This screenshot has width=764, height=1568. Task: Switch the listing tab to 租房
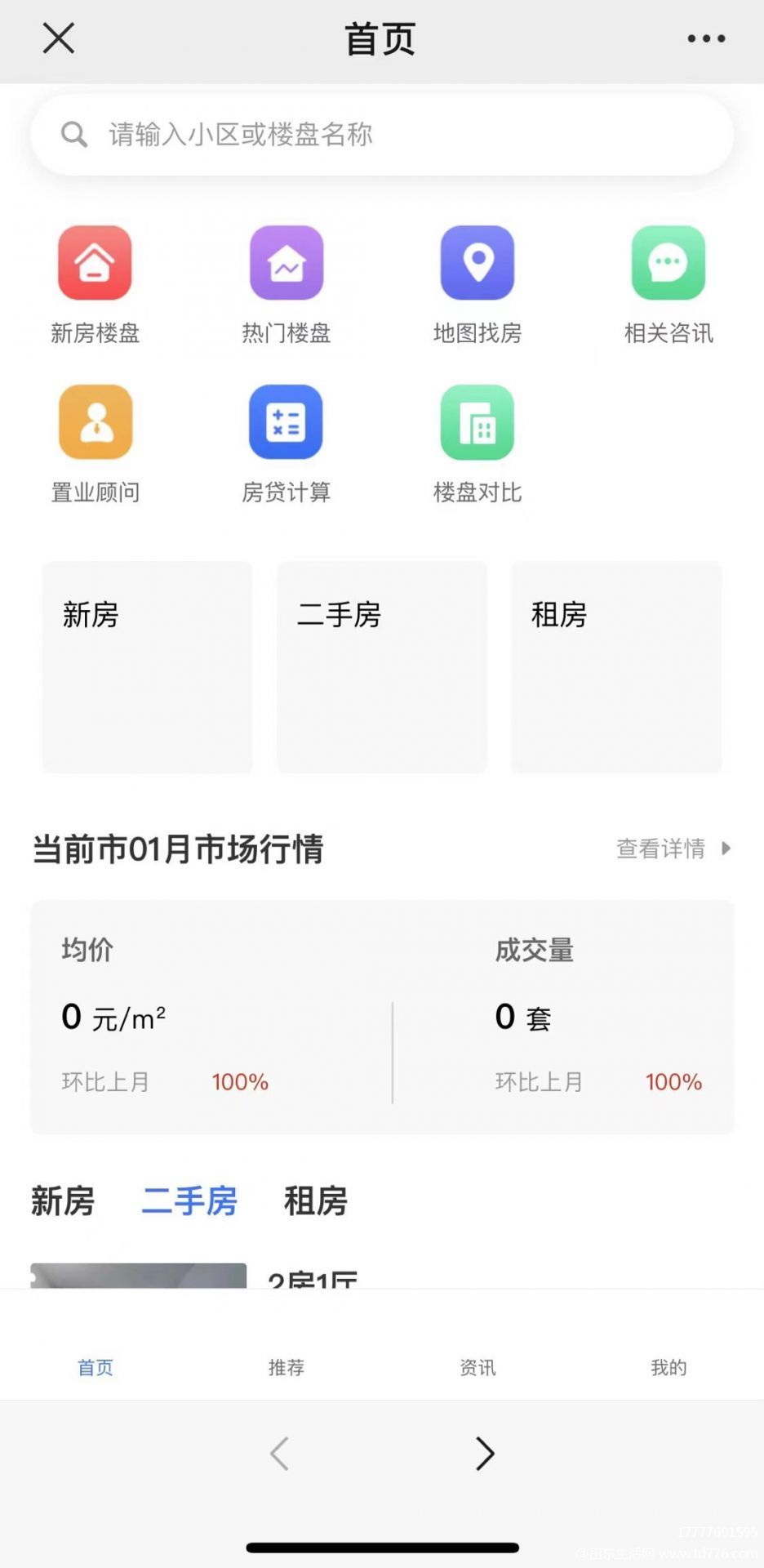click(x=316, y=1201)
